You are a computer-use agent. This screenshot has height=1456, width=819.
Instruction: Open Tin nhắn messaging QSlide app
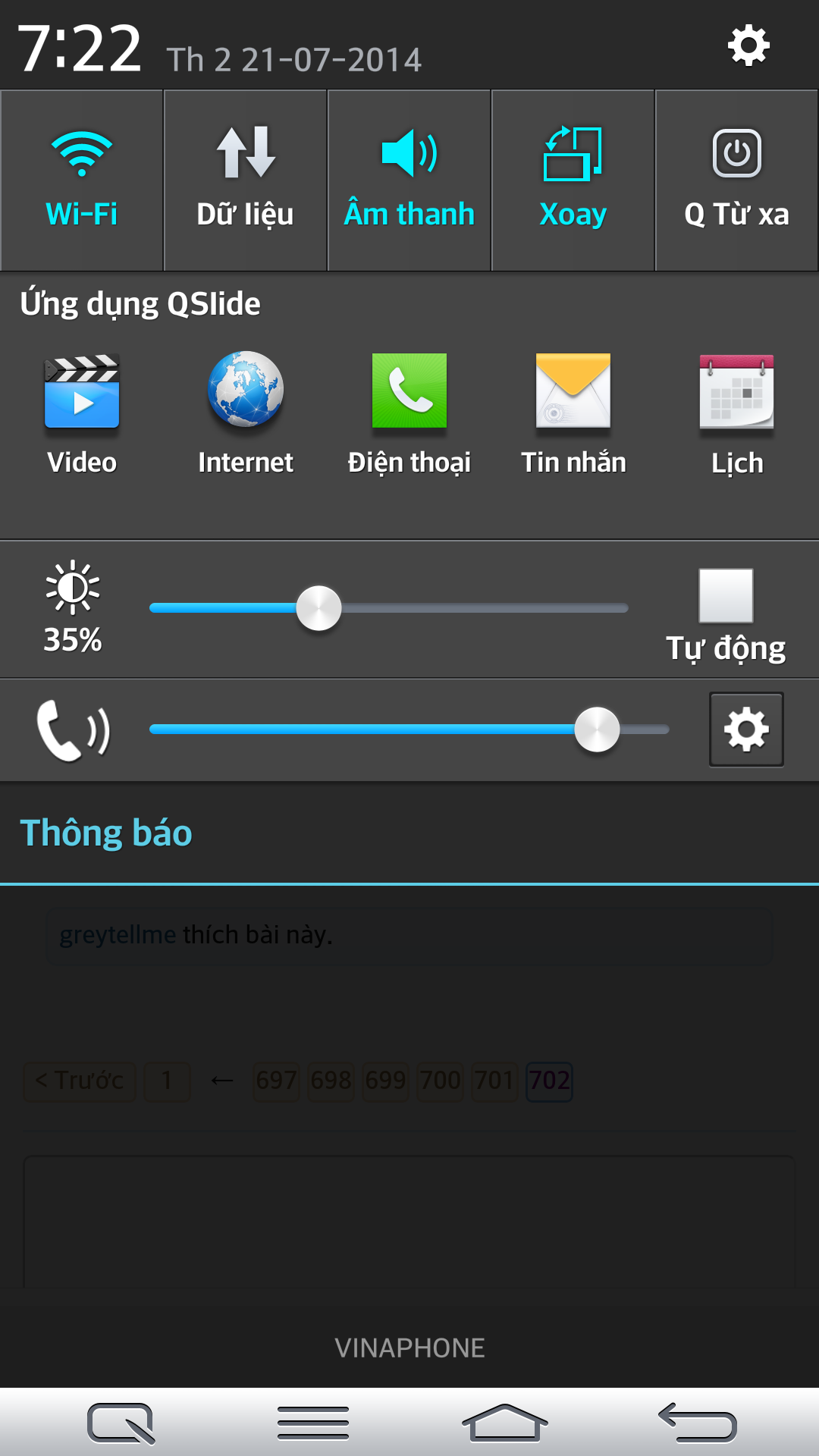point(573,411)
